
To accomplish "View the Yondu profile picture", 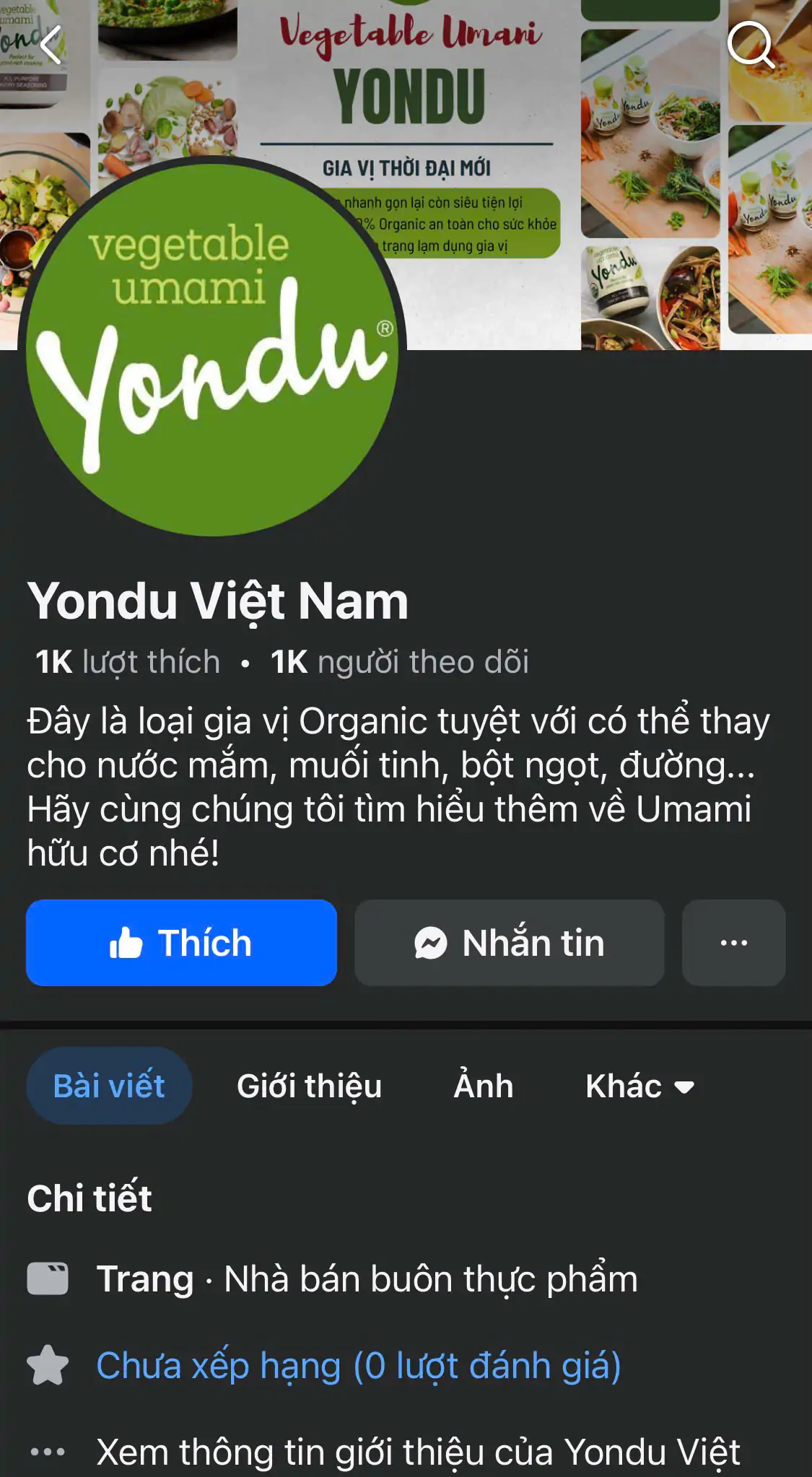I will tap(212, 348).
